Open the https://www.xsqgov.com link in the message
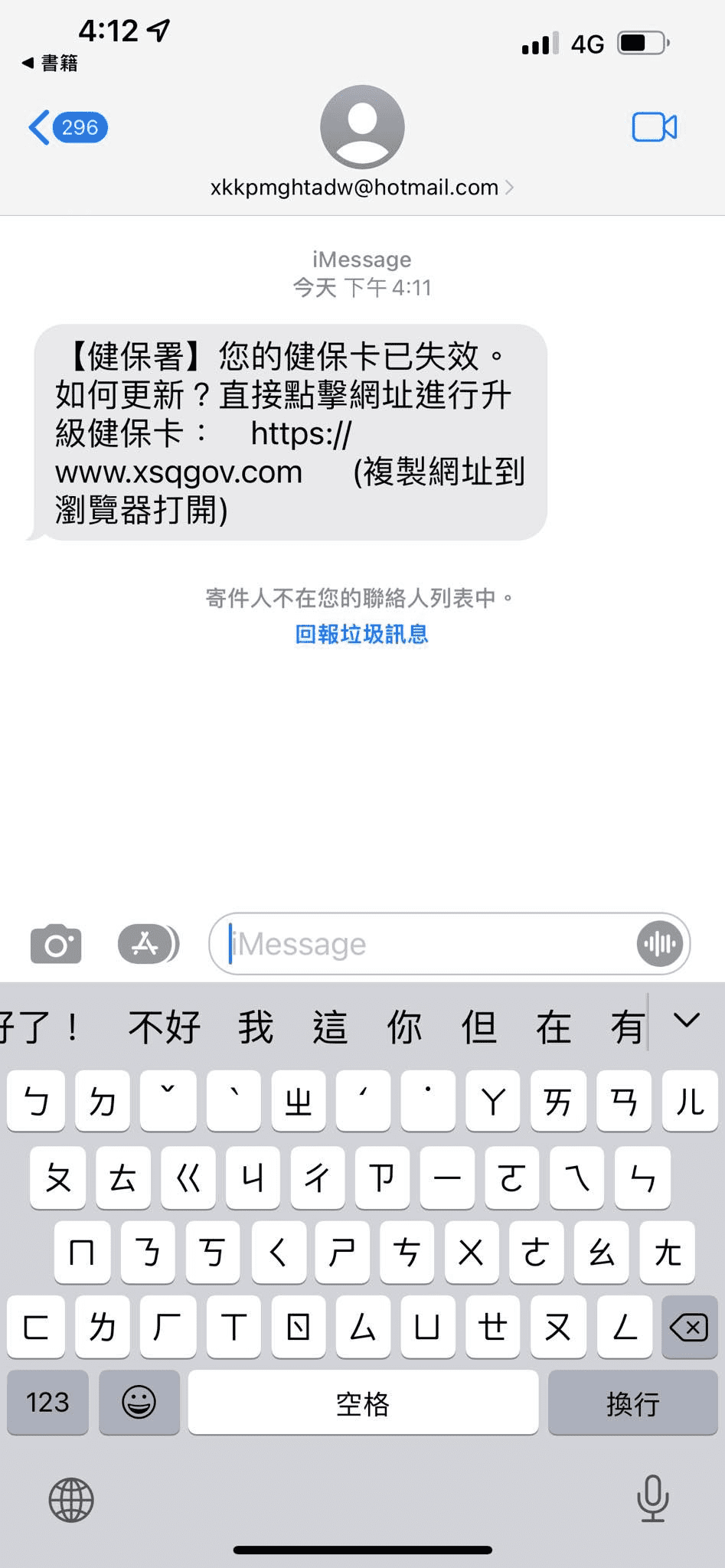The image size is (725, 1568). [203, 452]
